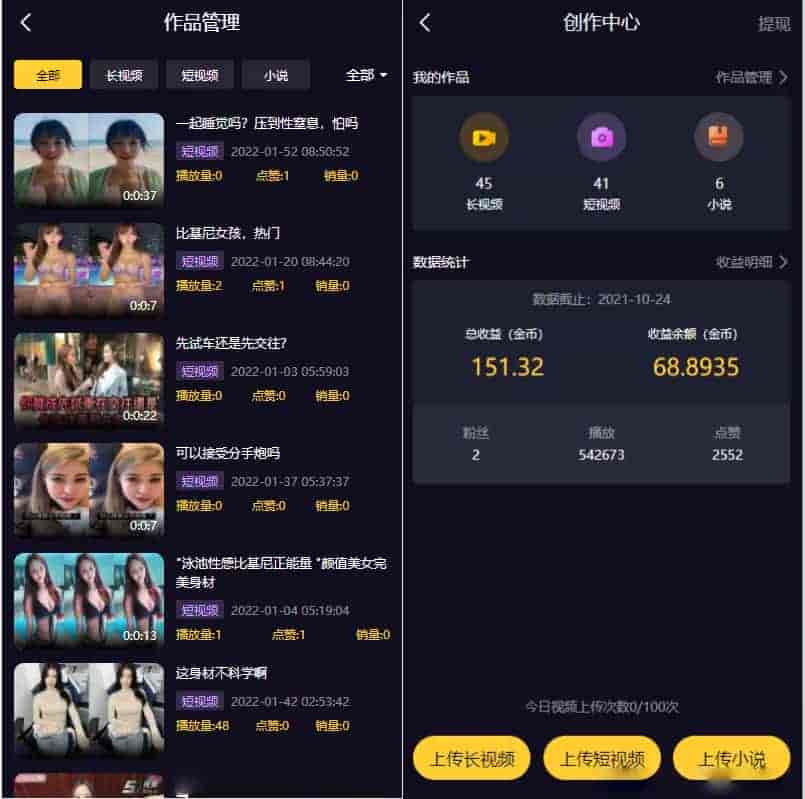Open the video 这身材不科学啊
The height and width of the screenshot is (799, 805).
(221, 673)
